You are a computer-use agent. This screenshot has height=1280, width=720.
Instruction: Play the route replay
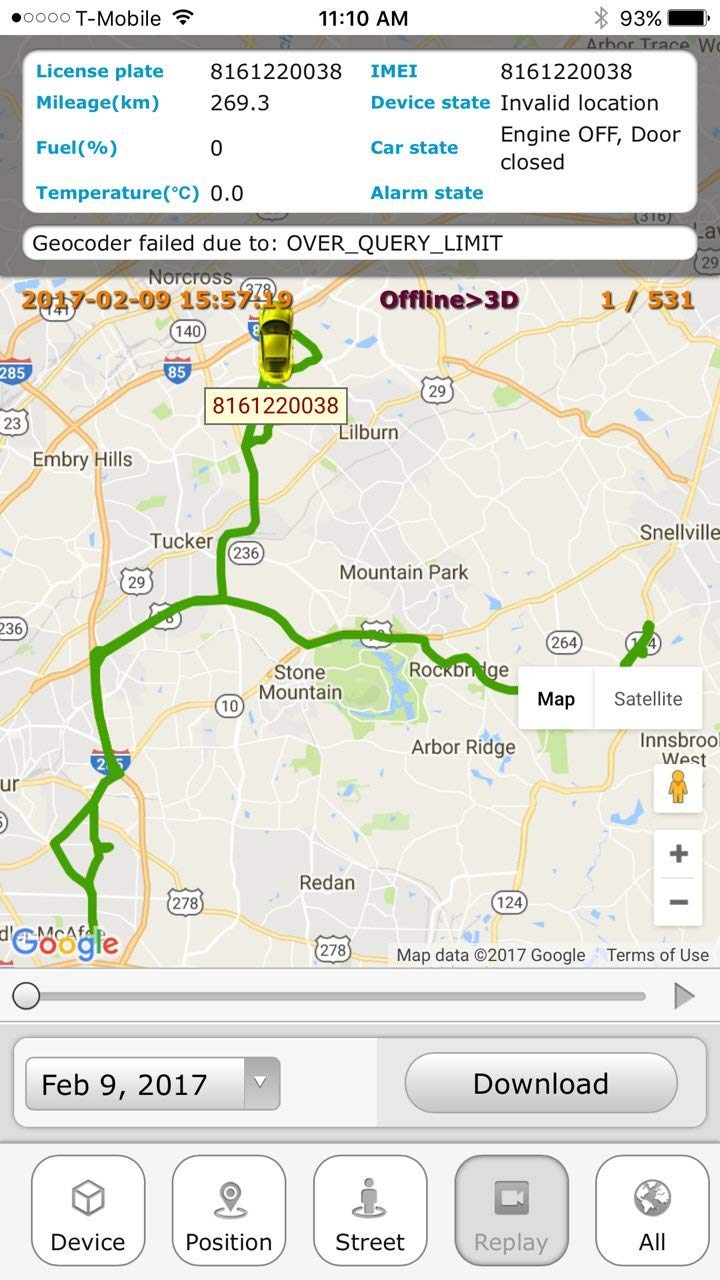(x=684, y=996)
